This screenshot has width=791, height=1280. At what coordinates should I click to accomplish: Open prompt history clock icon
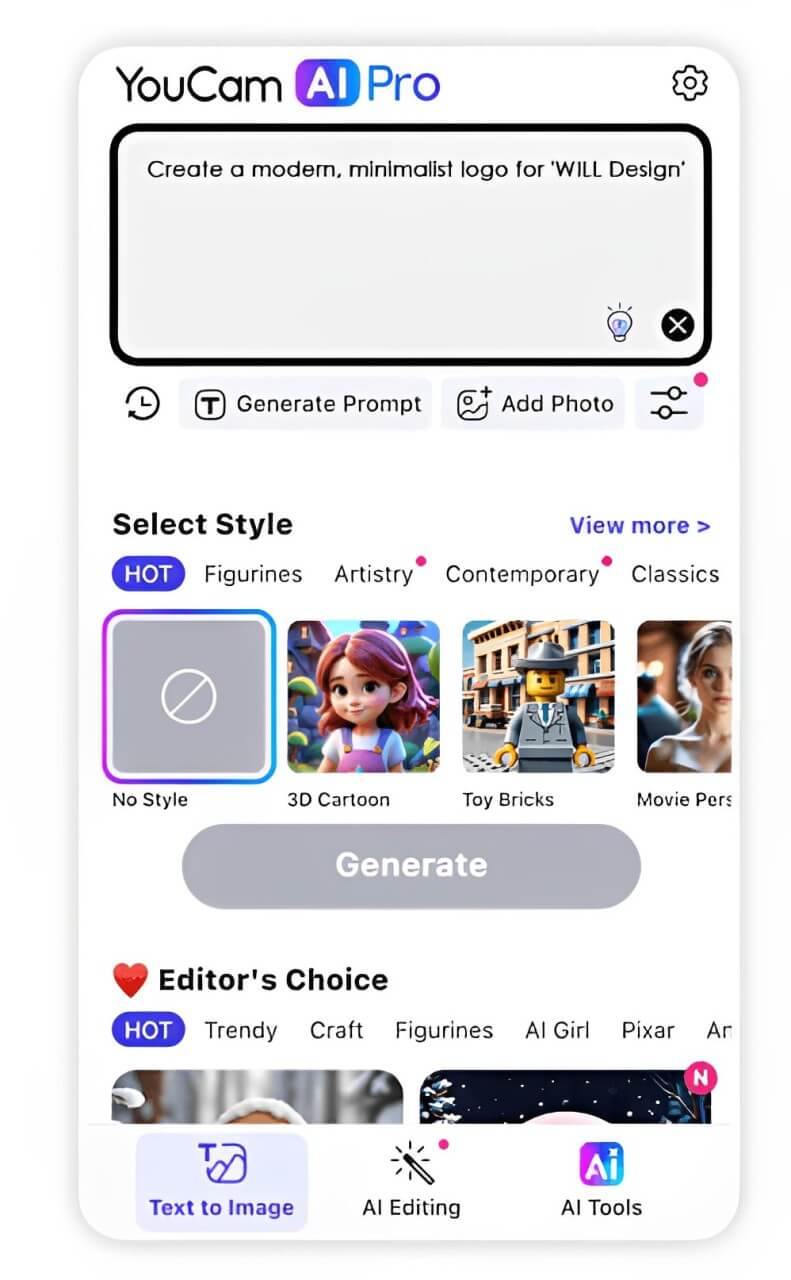142,404
